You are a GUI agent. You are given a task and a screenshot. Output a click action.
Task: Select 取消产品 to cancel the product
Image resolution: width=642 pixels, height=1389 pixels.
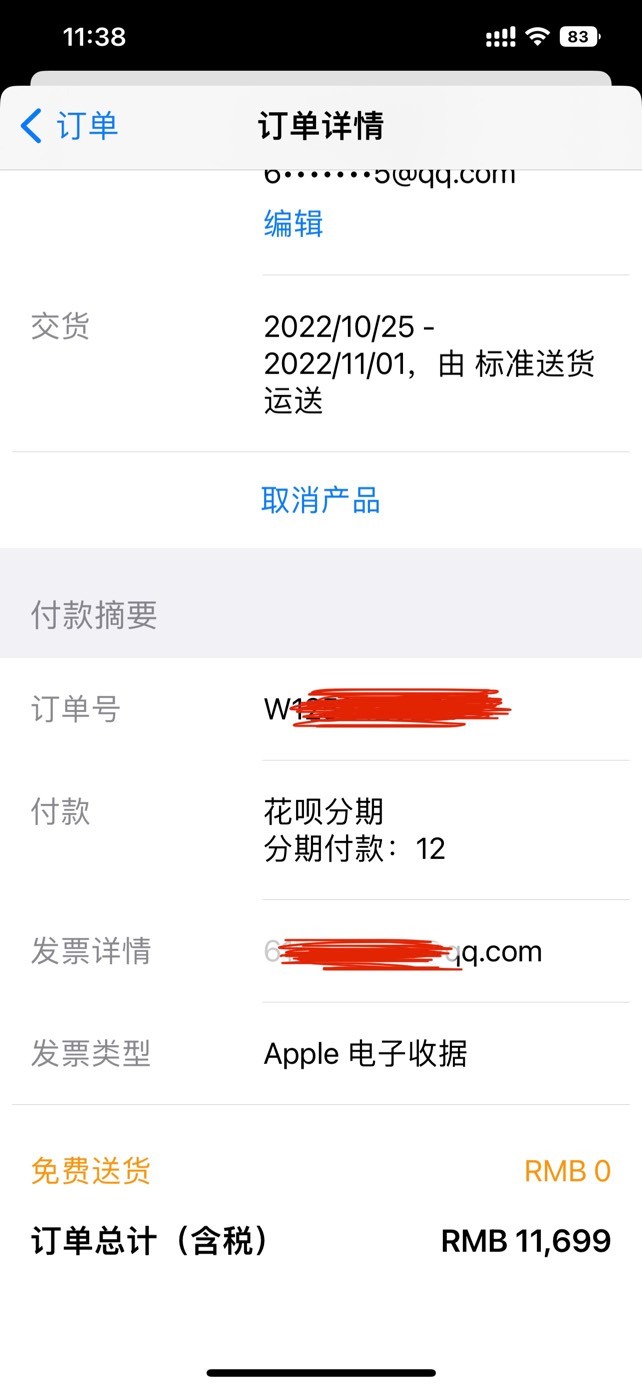coord(320,500)
